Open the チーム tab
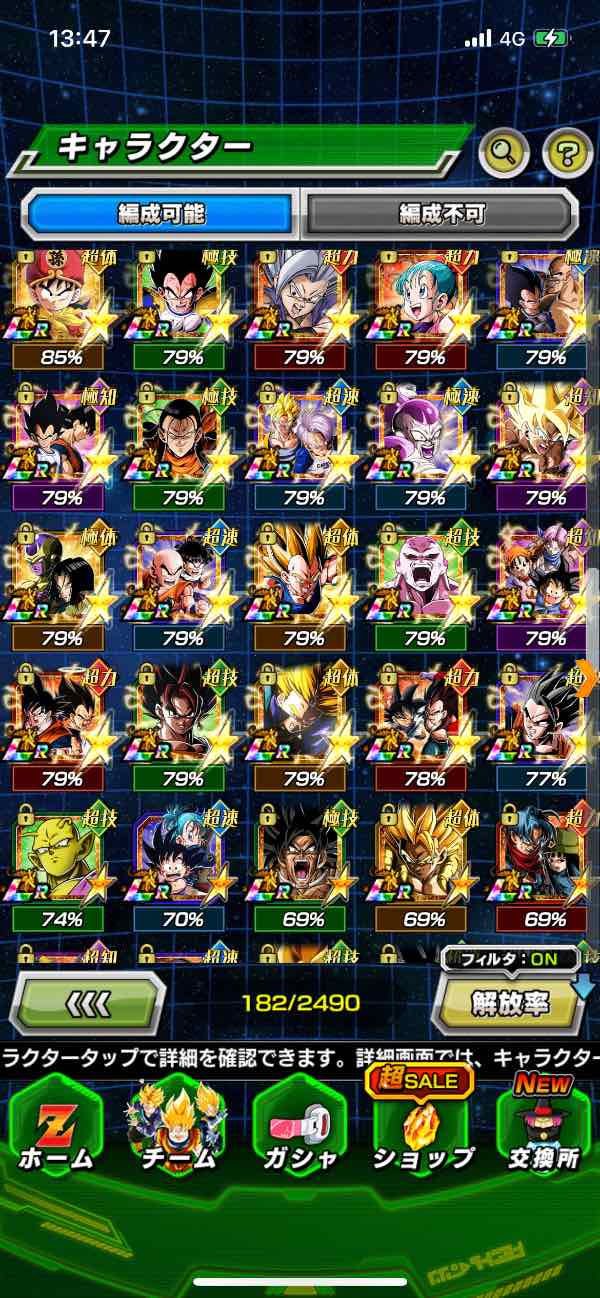This screenshot has width=600, height=1298. click(x=178, y=1124)
